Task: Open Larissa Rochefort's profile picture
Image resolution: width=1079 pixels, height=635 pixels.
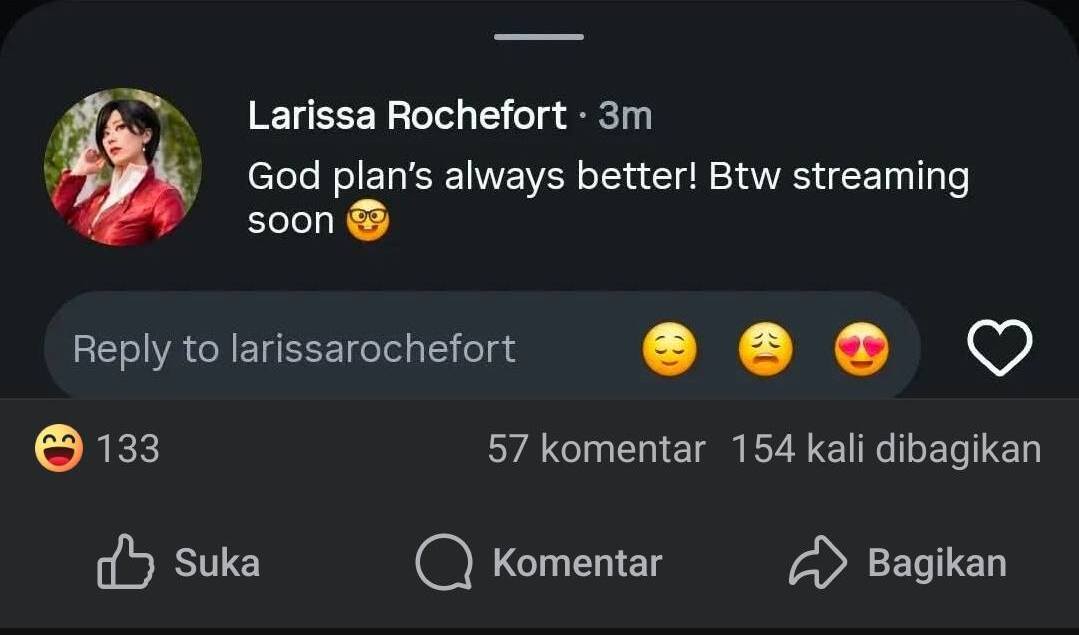Action: (x=123, y=167)
